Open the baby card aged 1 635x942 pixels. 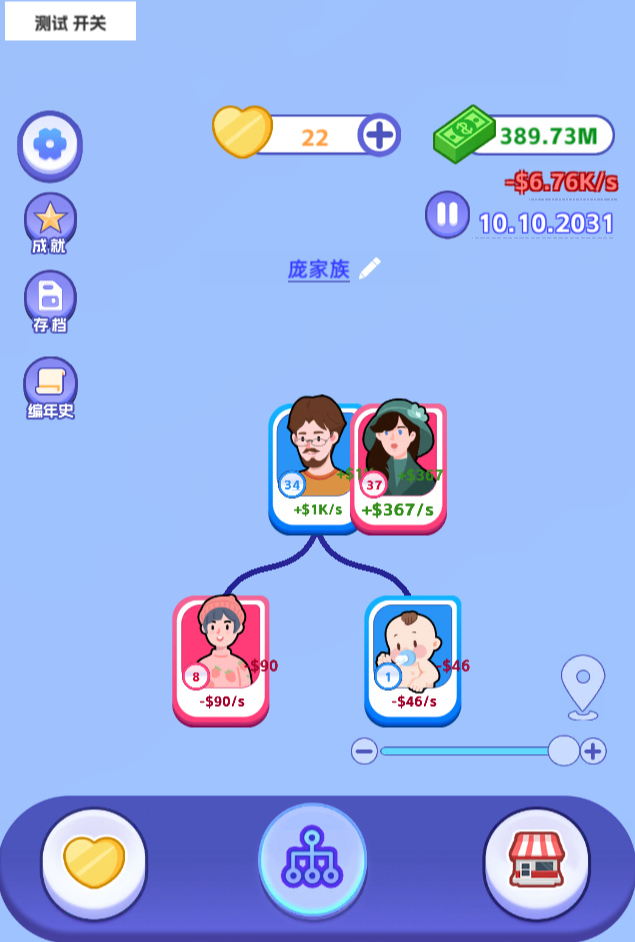point(412,658)
